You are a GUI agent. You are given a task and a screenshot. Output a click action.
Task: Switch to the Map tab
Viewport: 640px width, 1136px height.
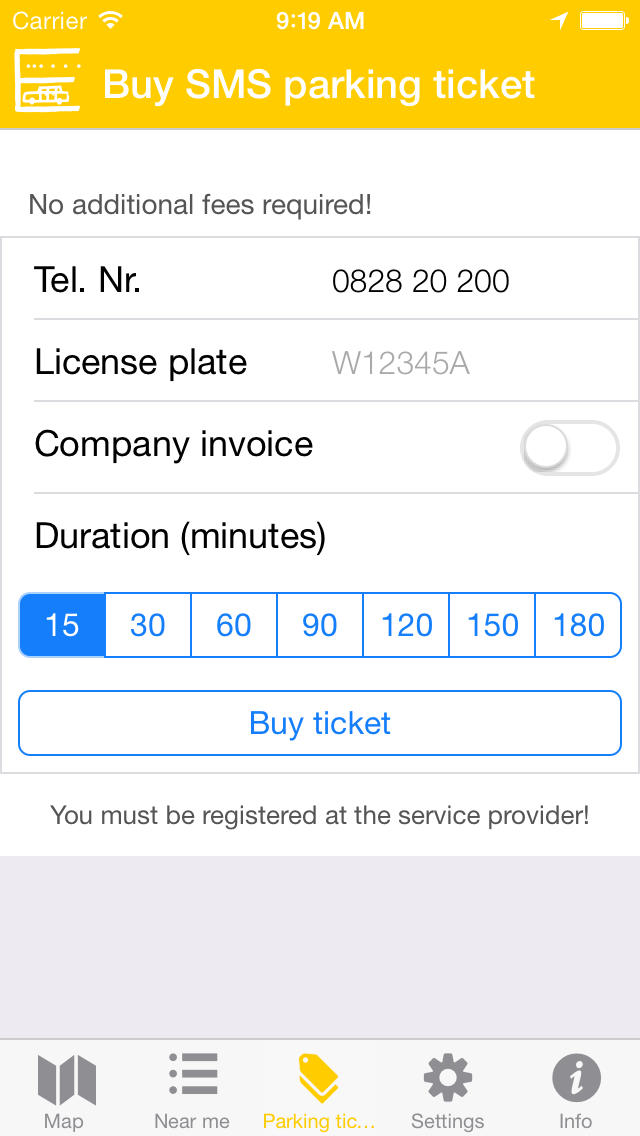tap(65, 1089)
